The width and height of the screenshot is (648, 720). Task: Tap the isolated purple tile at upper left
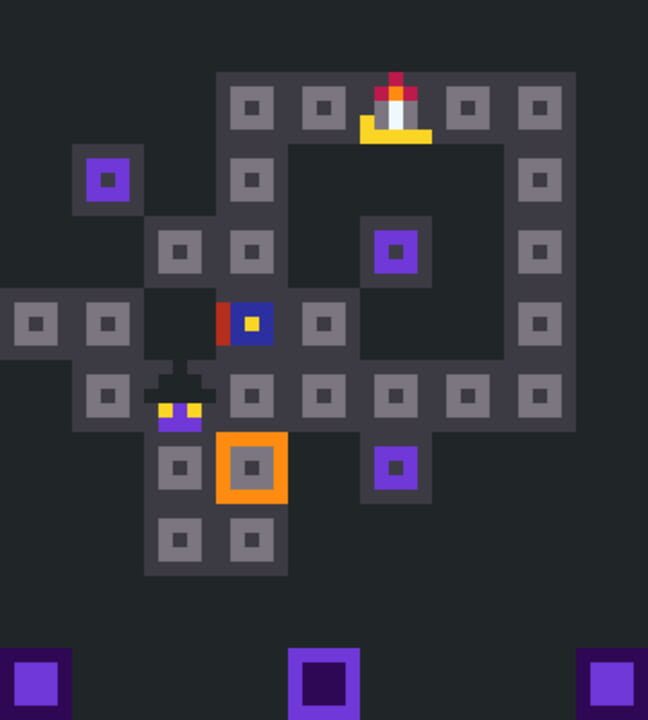(108, 180)
